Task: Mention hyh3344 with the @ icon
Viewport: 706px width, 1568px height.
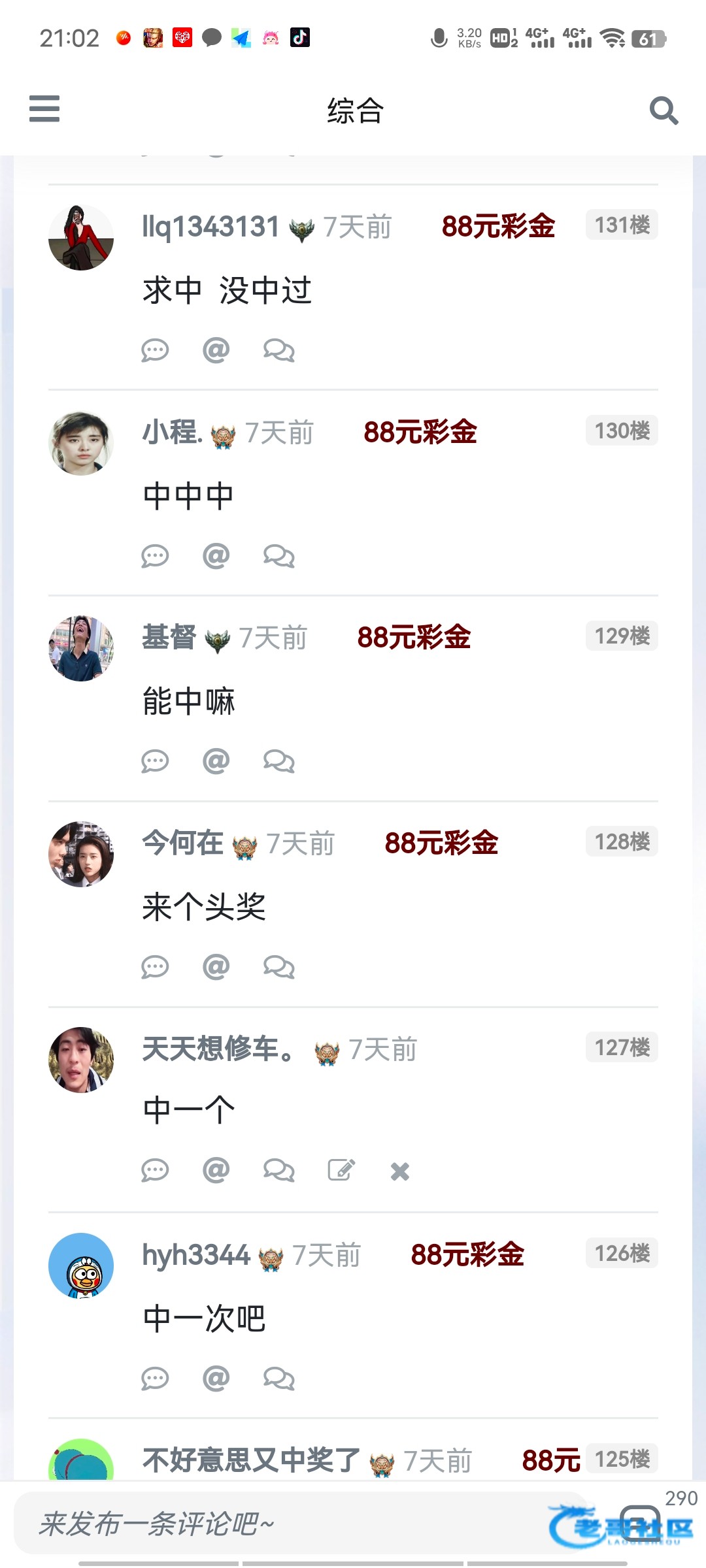Action: pos(216,1379)
